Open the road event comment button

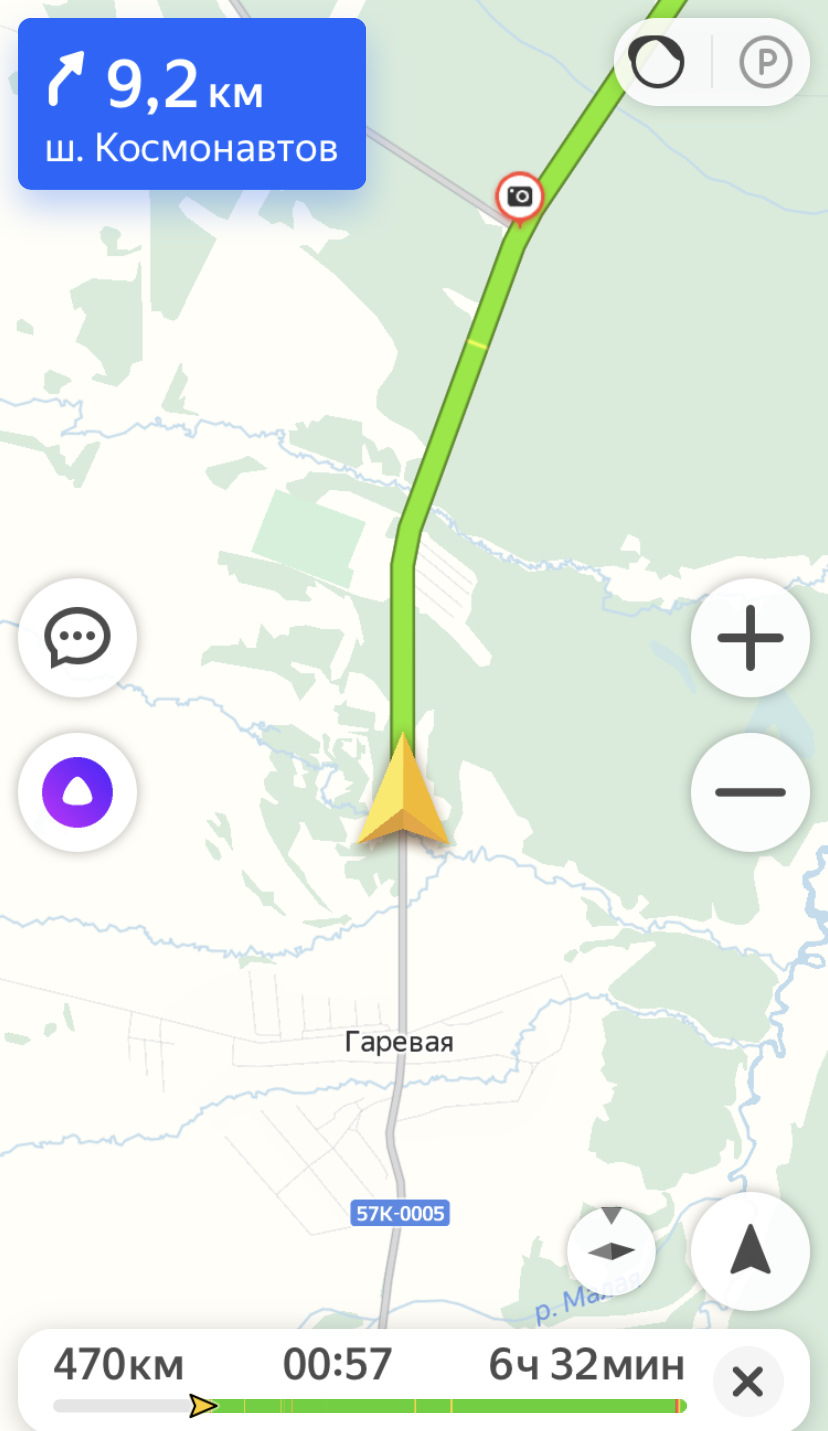click(77, 638)
